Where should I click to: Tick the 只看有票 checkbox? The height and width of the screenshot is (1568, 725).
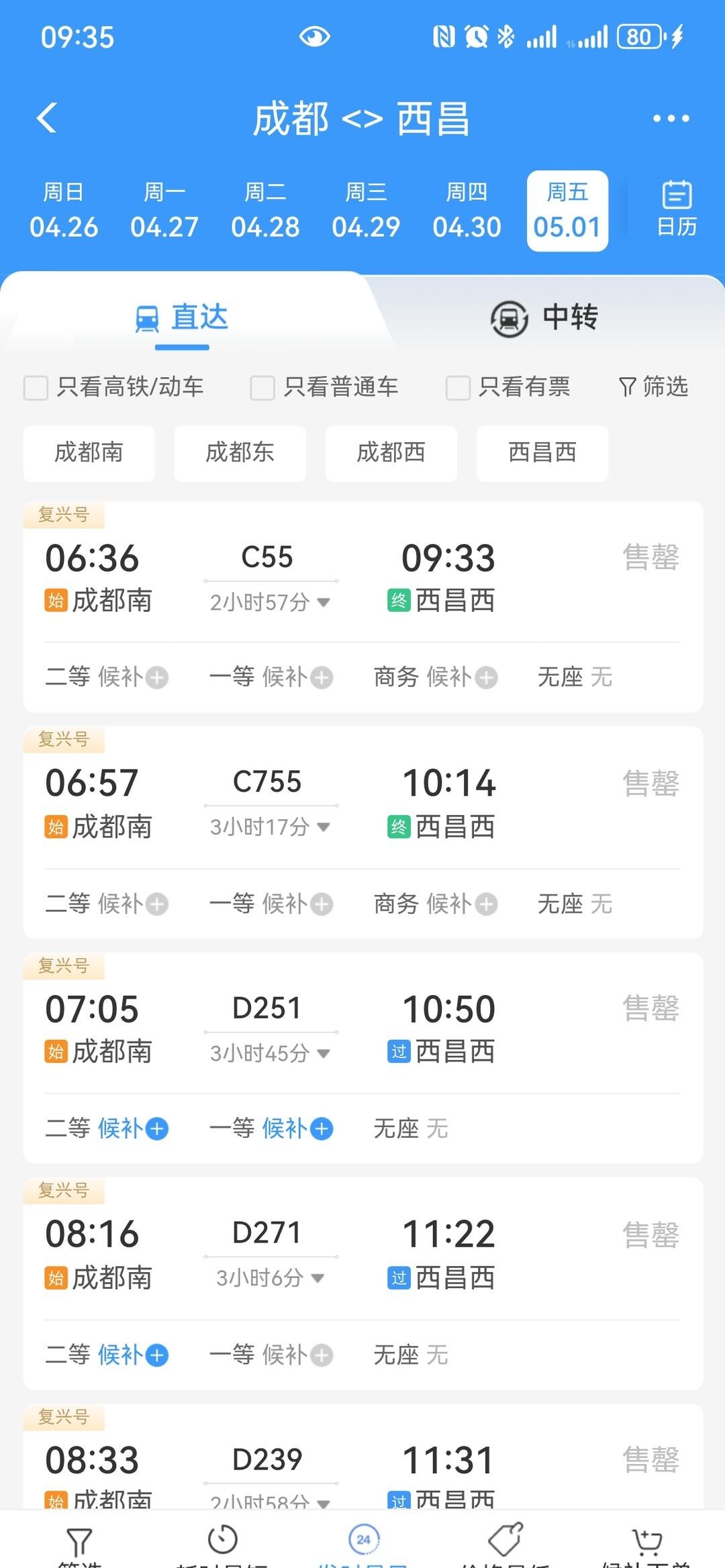(458, 388)
